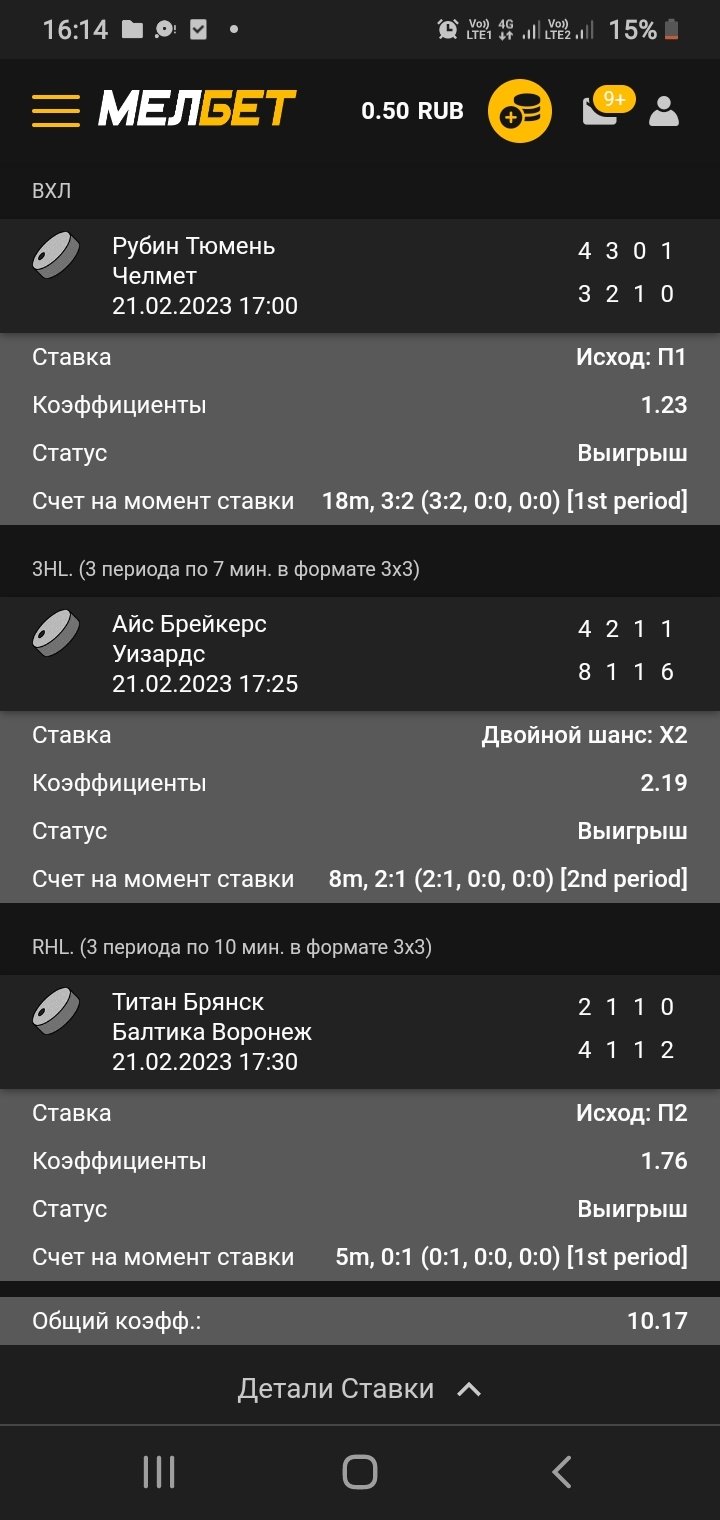720x1520 pixels.
Task: Open the user profile icon
Action: pyautogui.click(x=664, y=111)
